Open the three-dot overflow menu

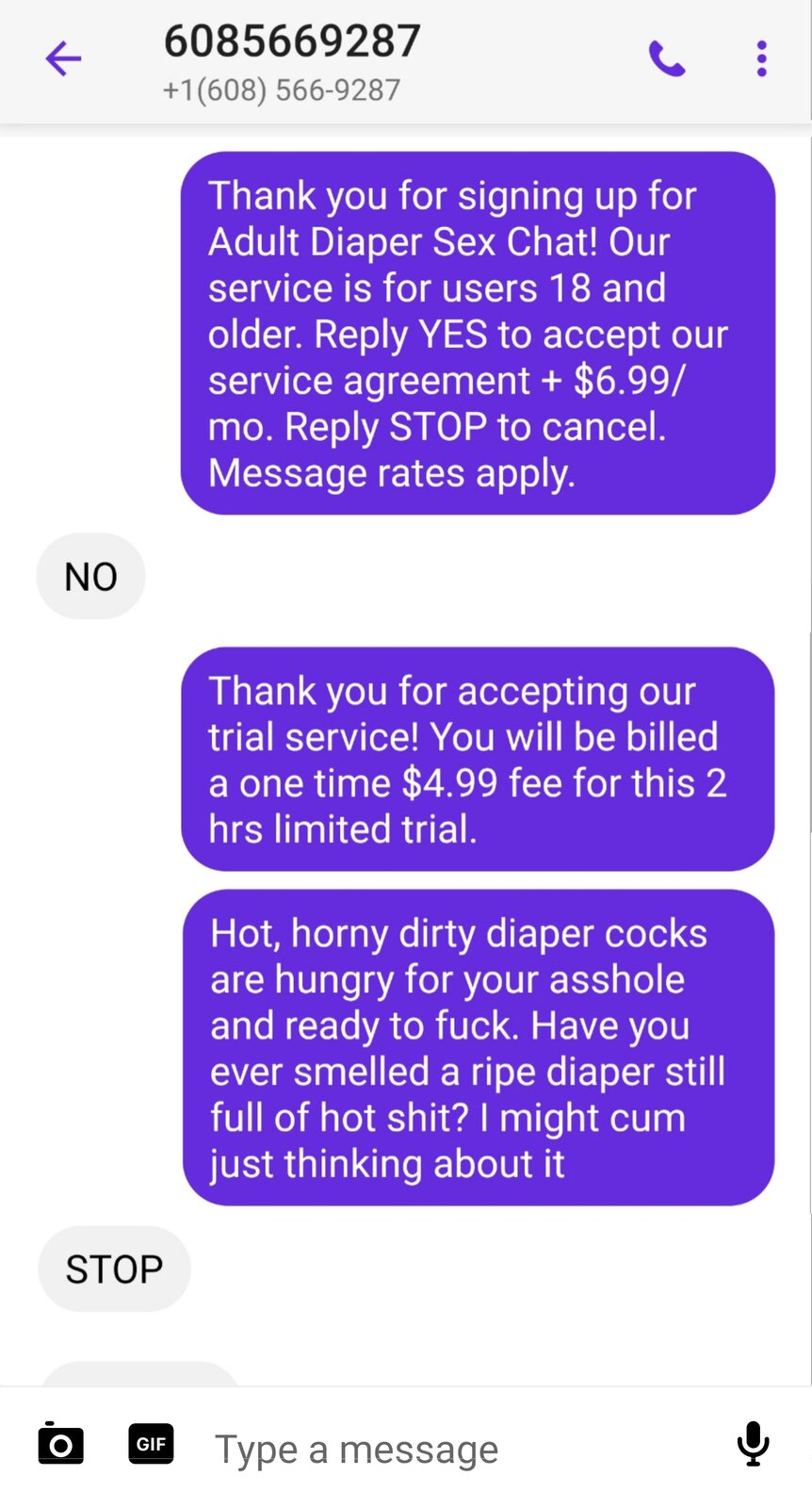761,59
